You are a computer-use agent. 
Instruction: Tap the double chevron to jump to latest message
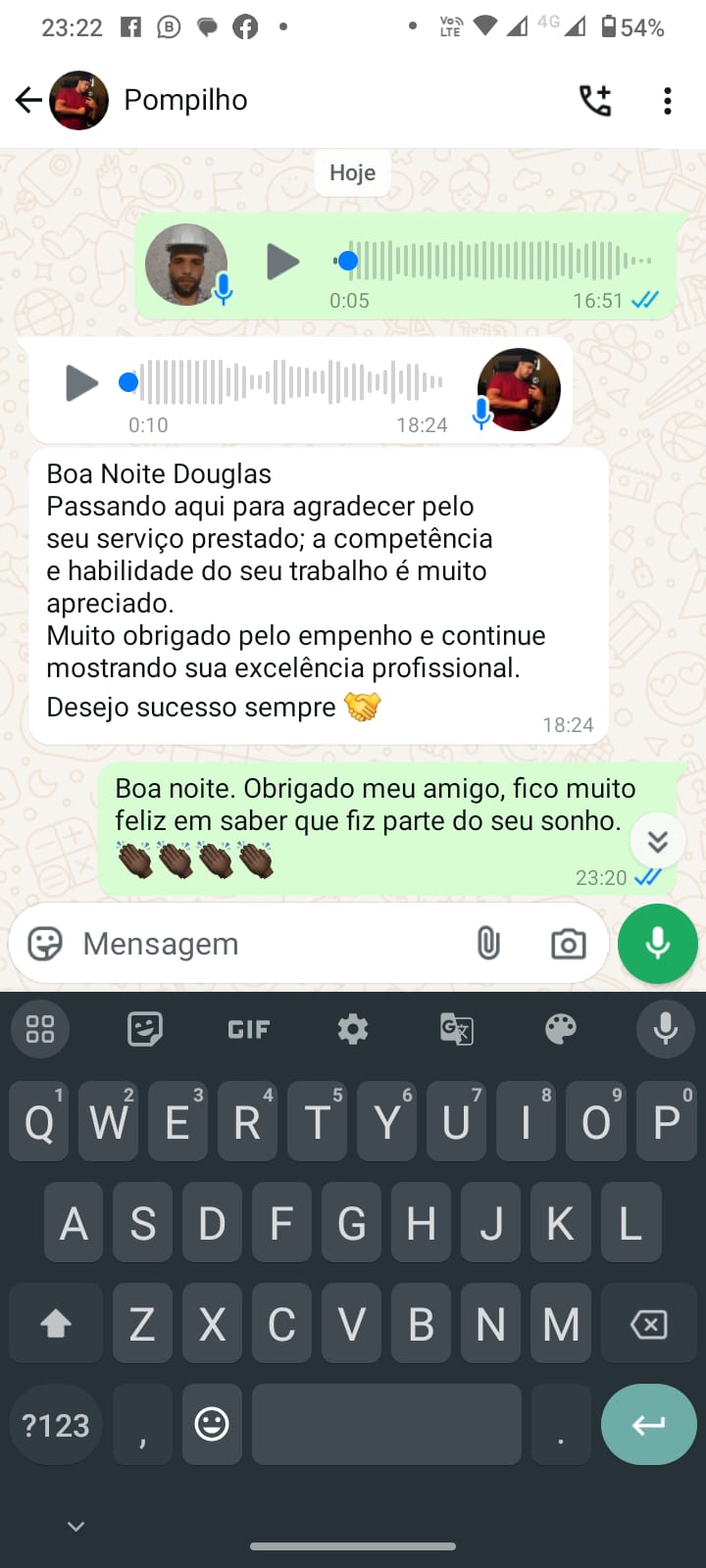pos(657,841)
